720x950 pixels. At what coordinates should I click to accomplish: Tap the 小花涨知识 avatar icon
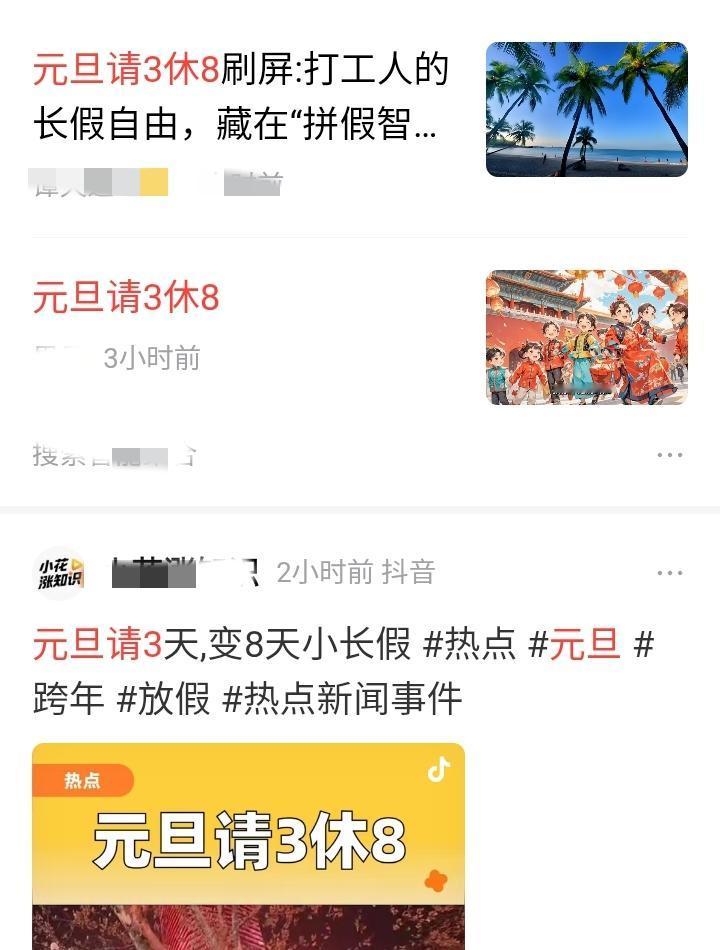pyautogui.click(x=57, y=571)
